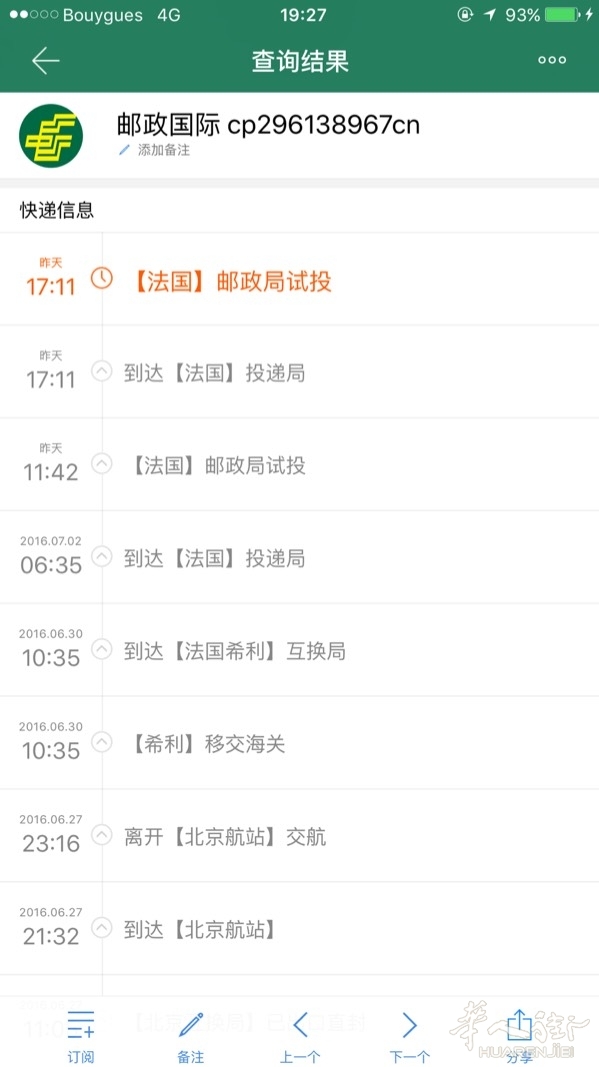Viewport: 599px width, 1067px height.
Task: Share the result using 分享
Action: pos(519,1036)
